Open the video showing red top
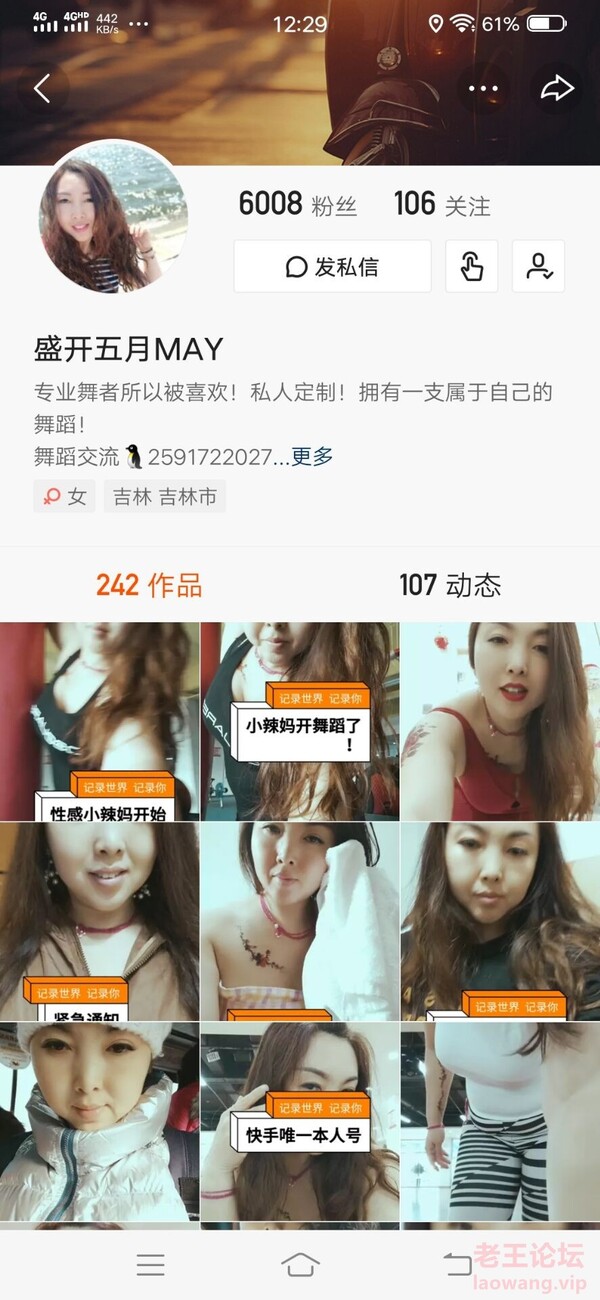The width and height of the screenshot is (600, 1300). (x=499, y=721)
